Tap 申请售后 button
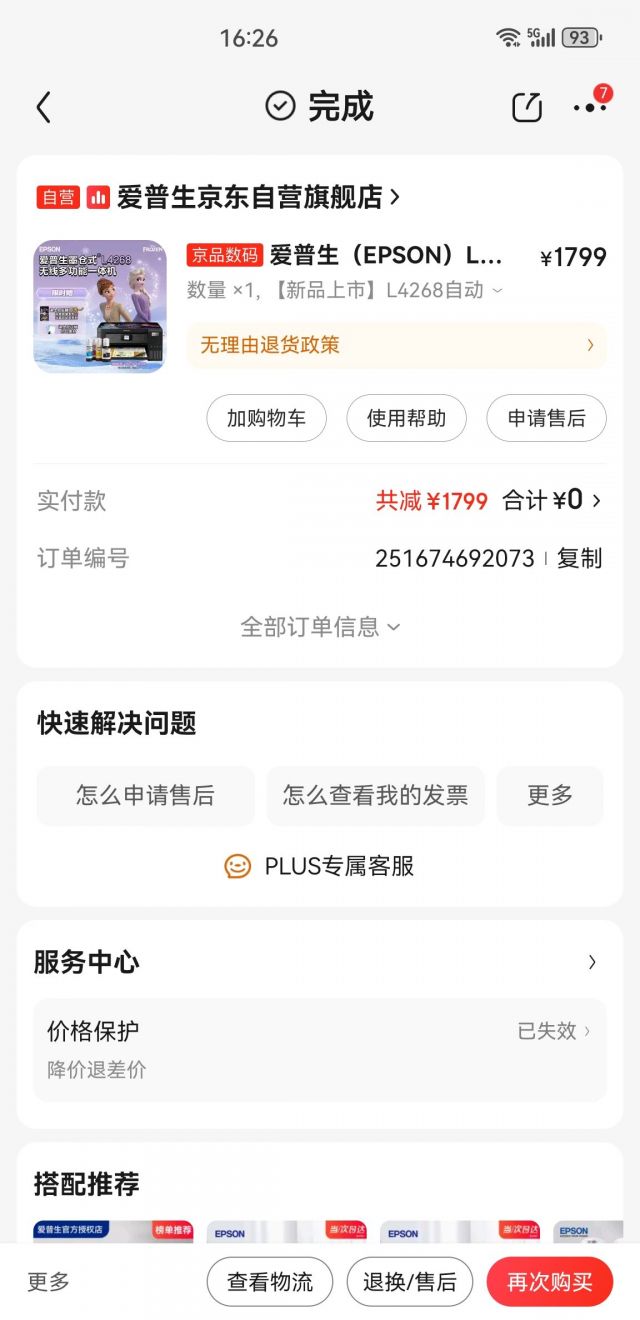Viewport: 640px width, 1320px height. pyautogui.click(x=546, y=418)
